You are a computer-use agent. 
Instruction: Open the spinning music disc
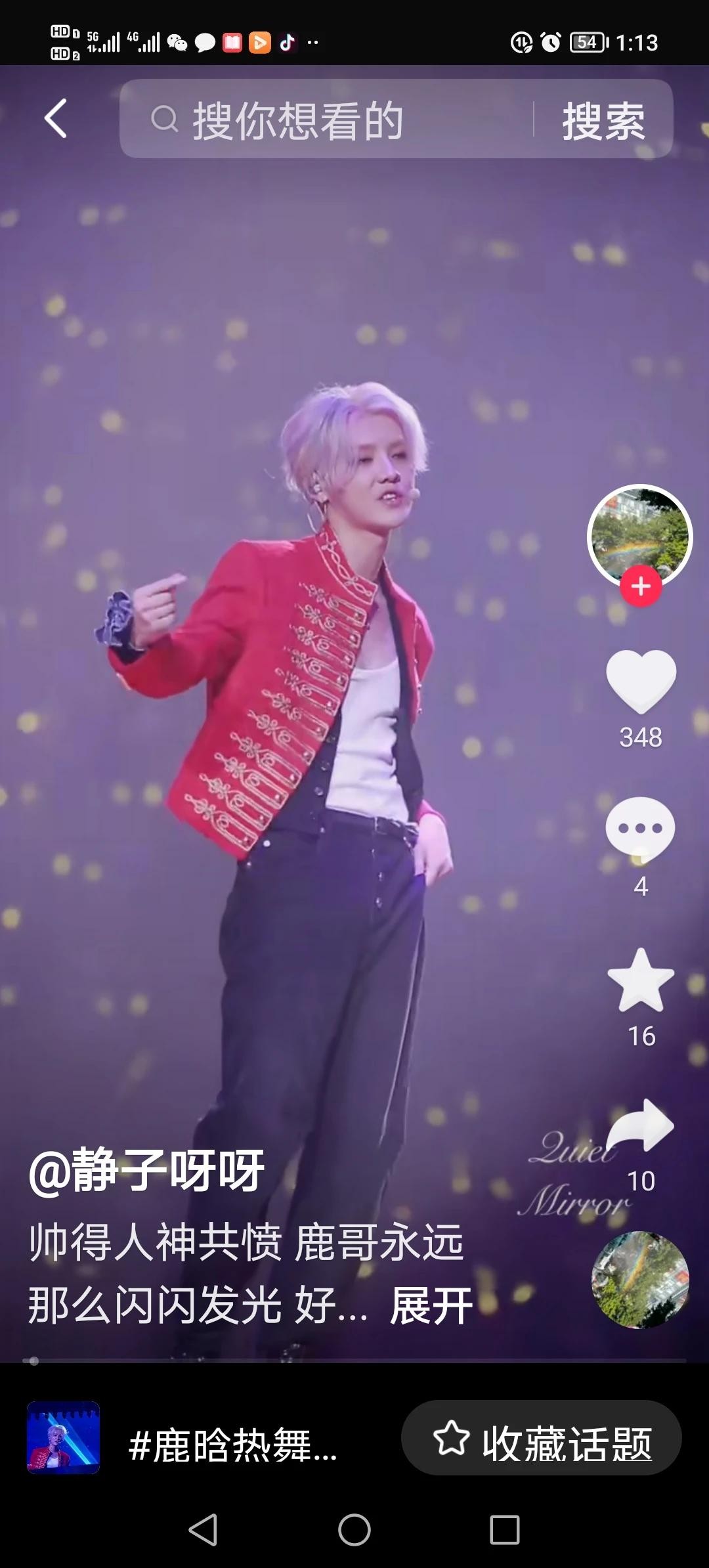click(x=640, y=1279)
